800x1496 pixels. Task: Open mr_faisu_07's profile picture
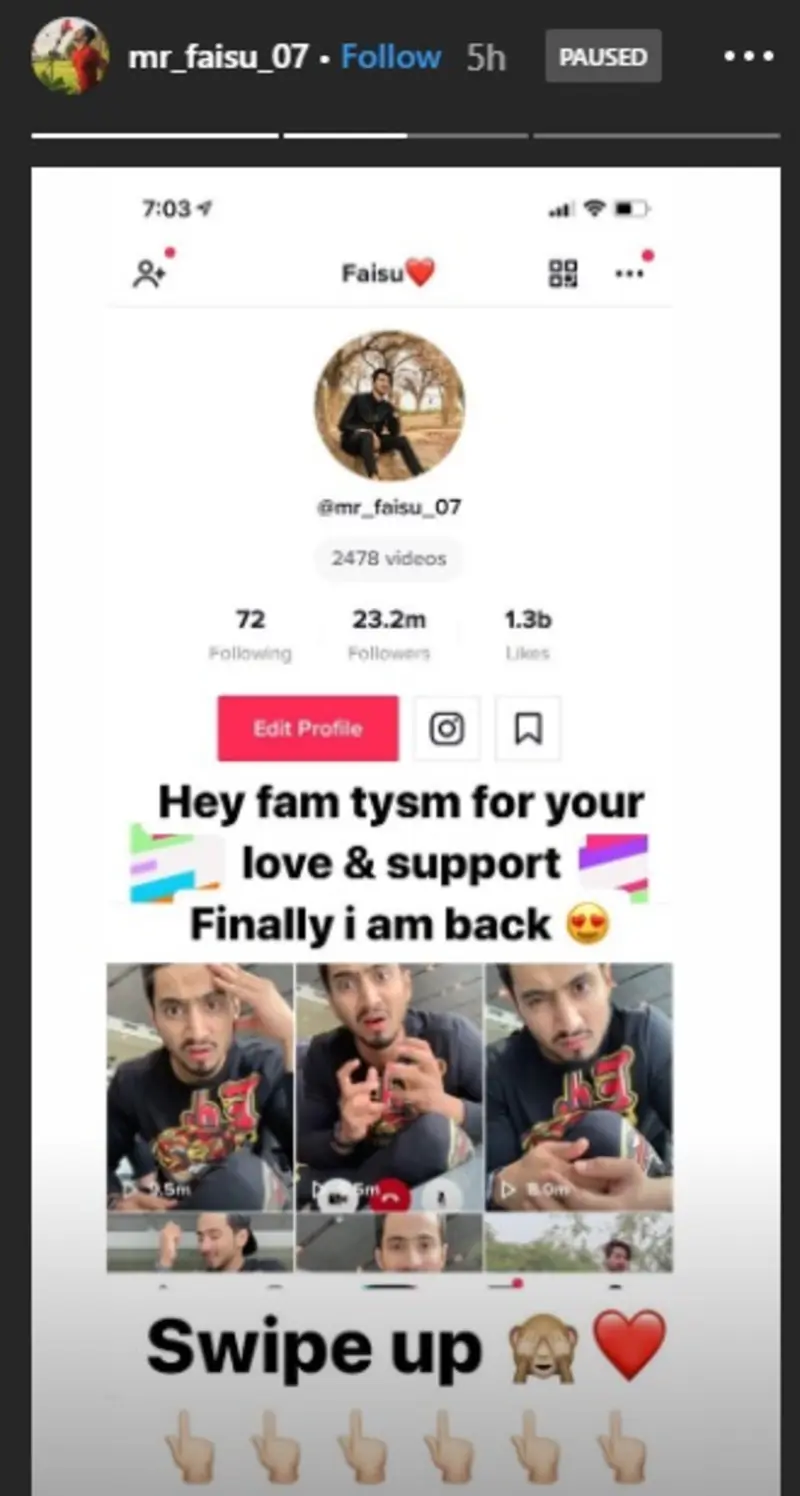pyautogui.click(x=69, y=56)
